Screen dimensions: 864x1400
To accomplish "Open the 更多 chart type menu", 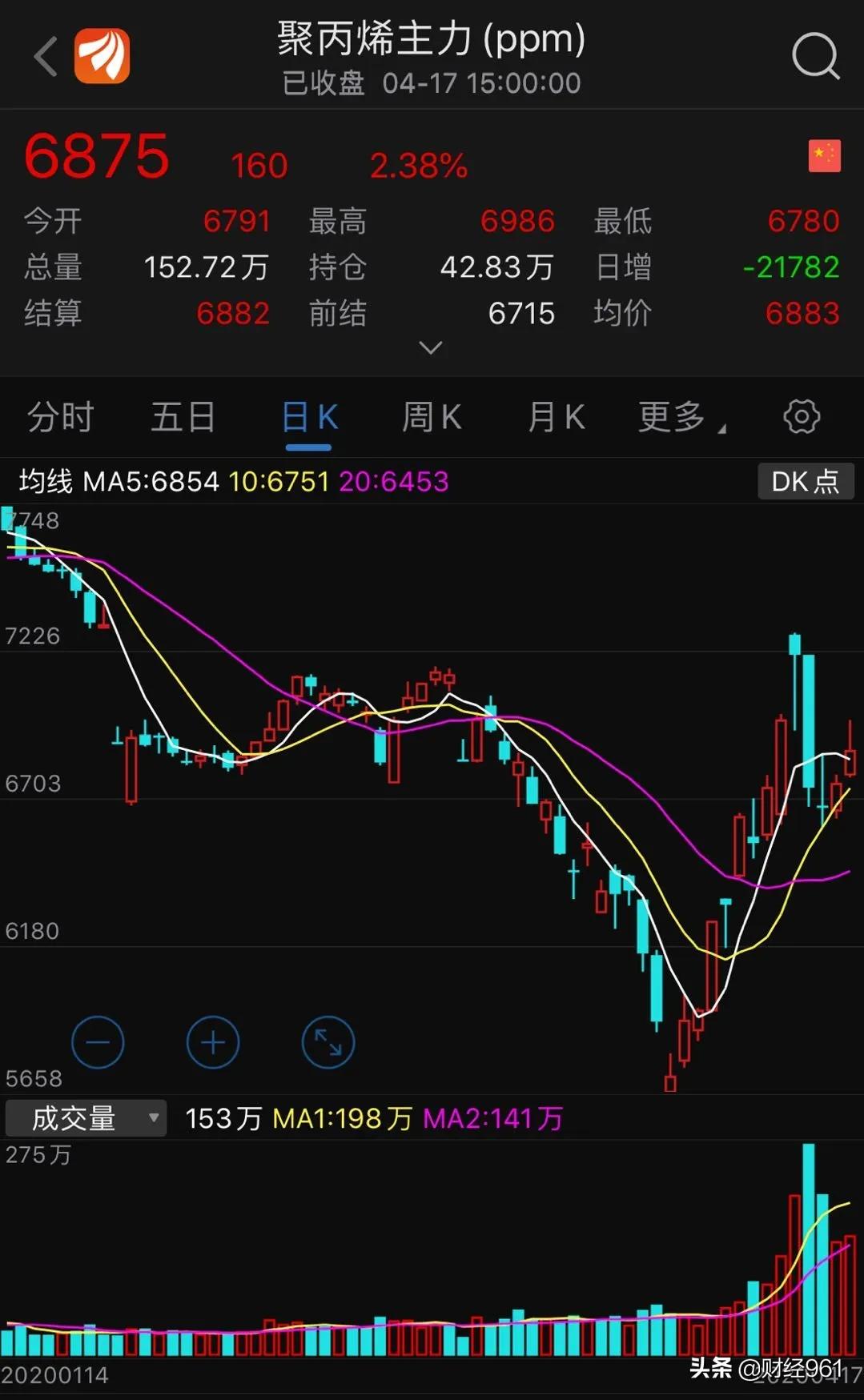I will click(x=677, y=417).
